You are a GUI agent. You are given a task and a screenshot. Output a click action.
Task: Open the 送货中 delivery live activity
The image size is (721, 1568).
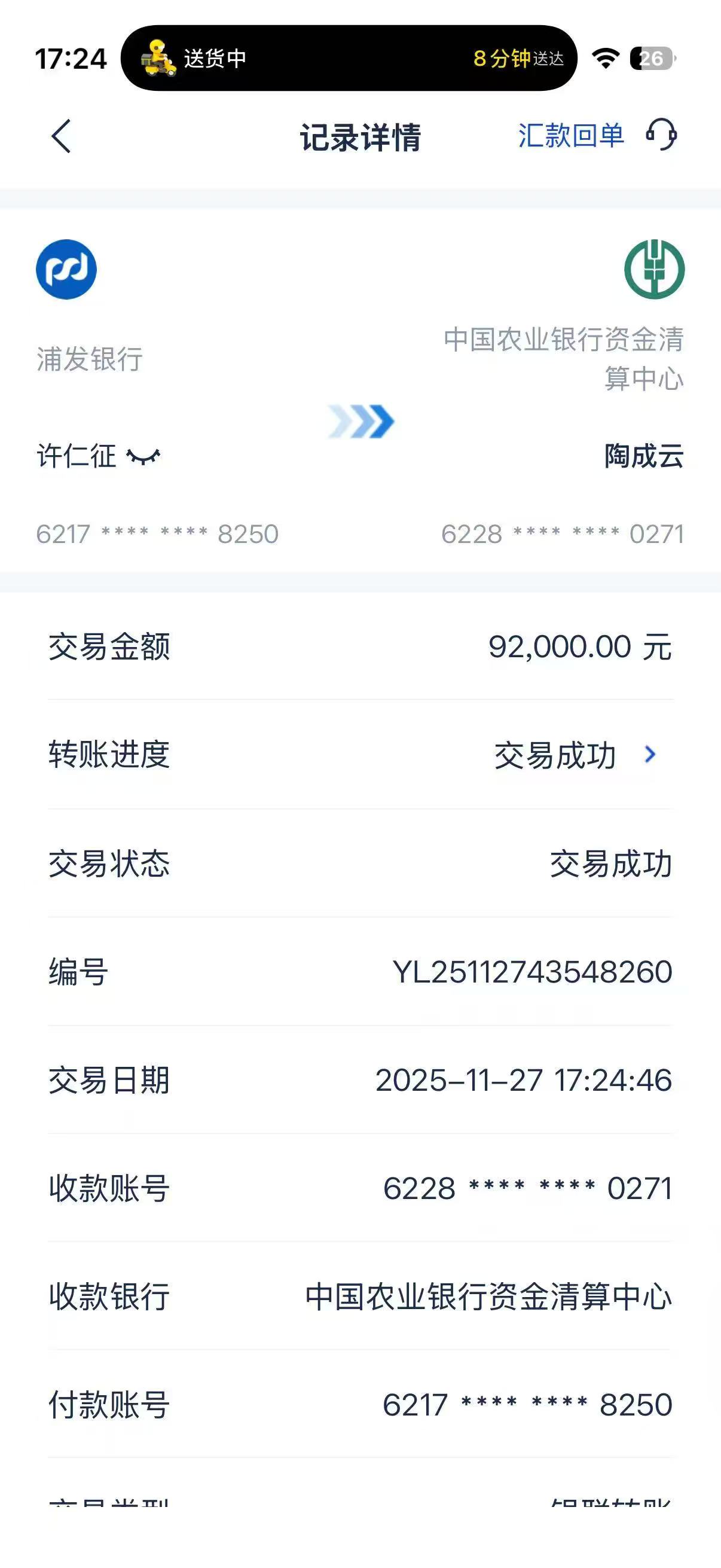pyautogui.click(x=348, y=59)
